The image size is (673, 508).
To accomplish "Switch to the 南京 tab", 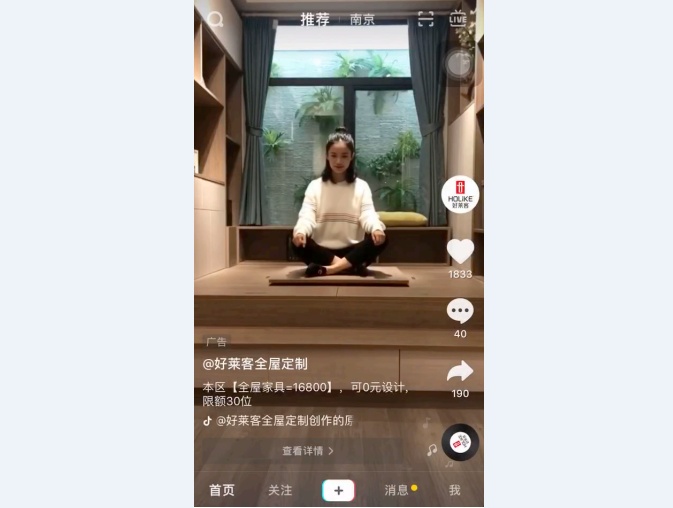I will click(362, 19).
